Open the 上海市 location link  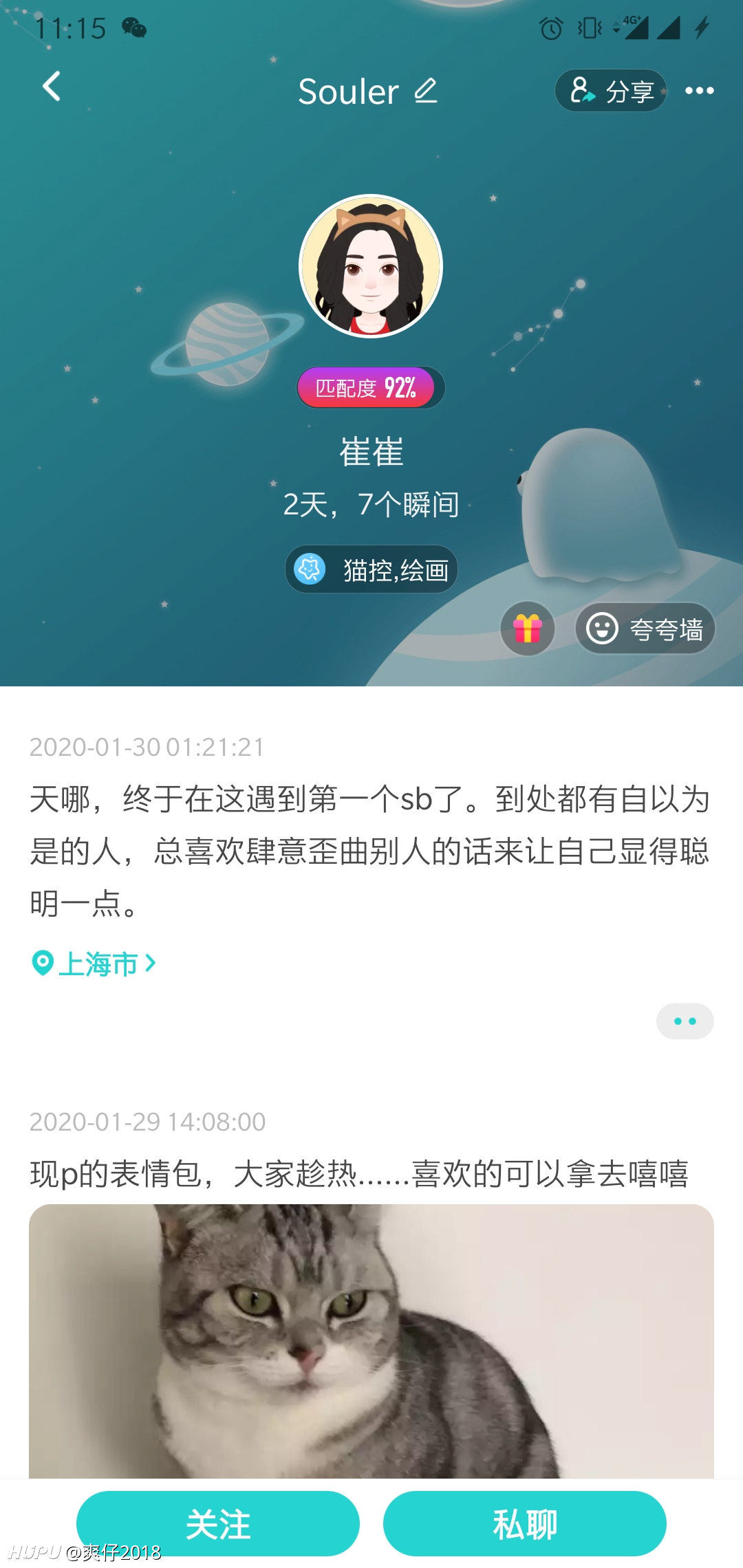(x=94, y=963)
